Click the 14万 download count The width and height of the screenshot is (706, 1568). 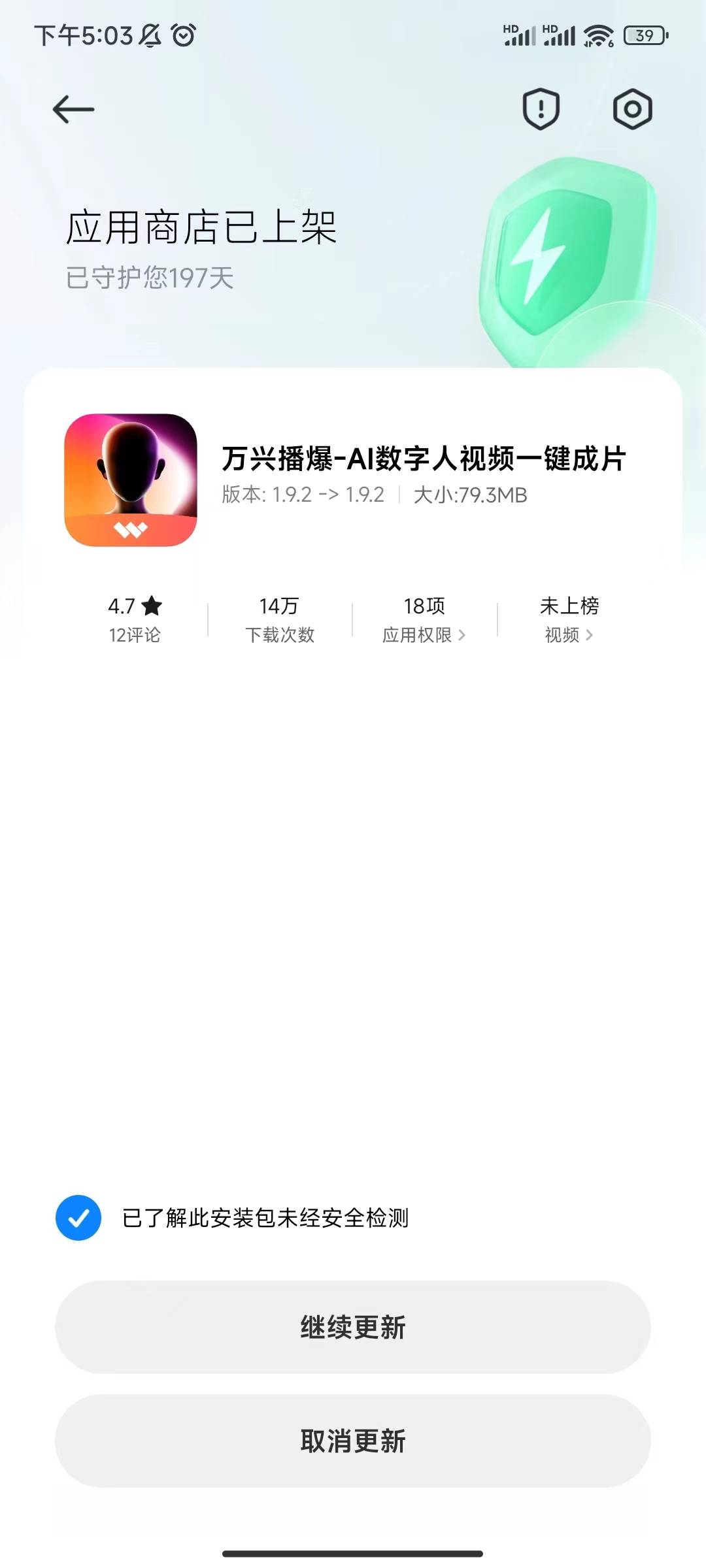(278, 606)
